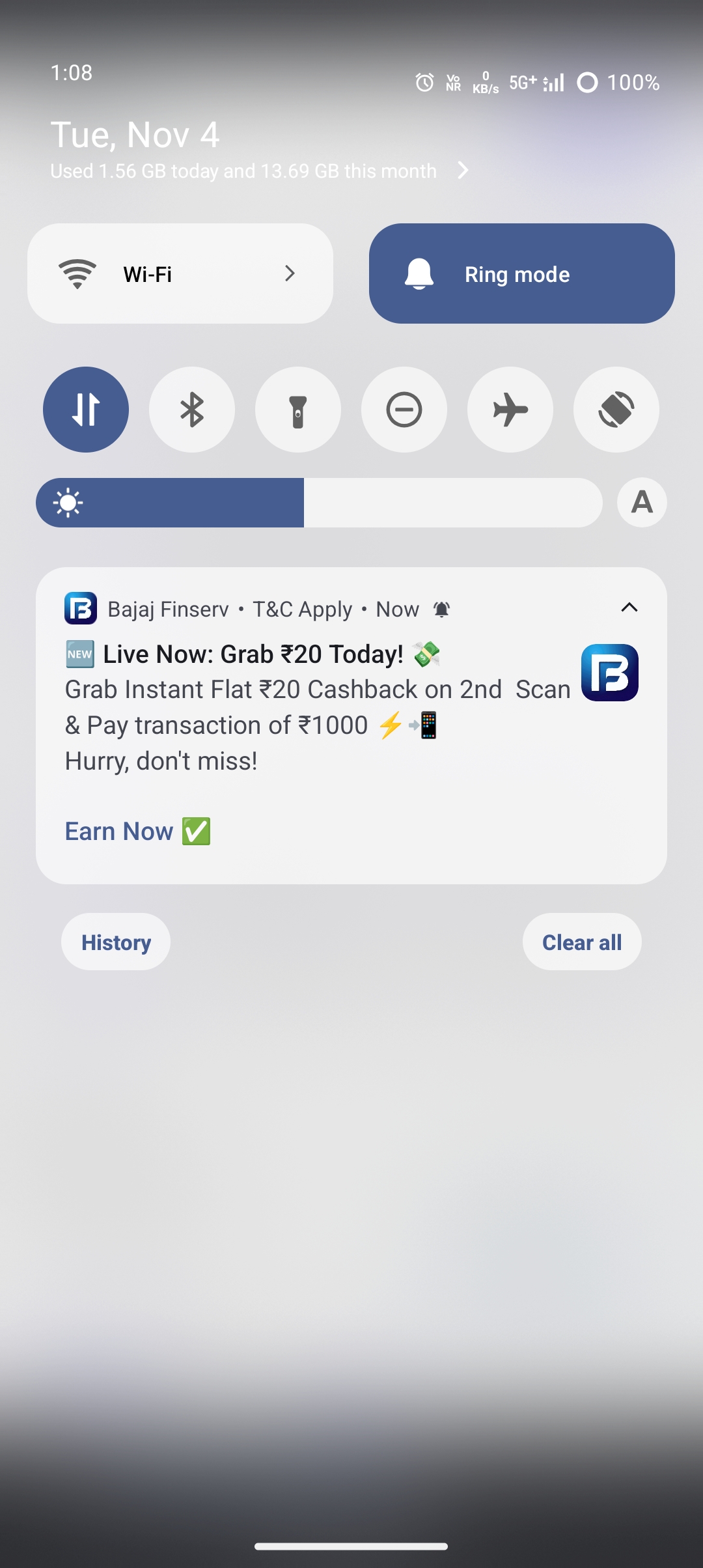Set the brightness slider to its midpoint
Screen dimensions: 703x1568
point(319,503)
